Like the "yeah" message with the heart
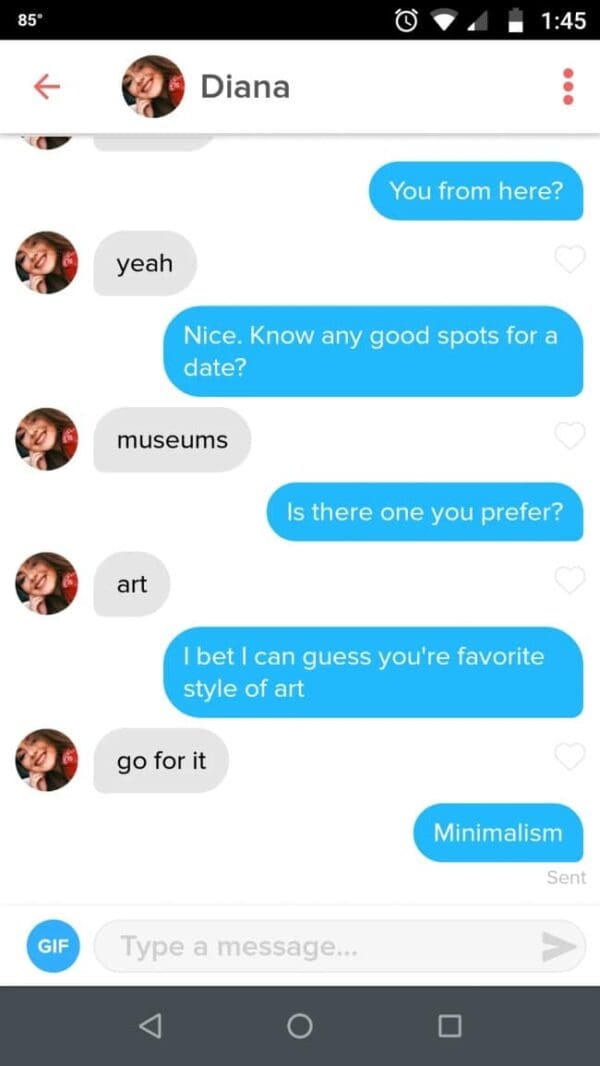The width and height of the screenshot is (600, 1066). coord(569,260)
